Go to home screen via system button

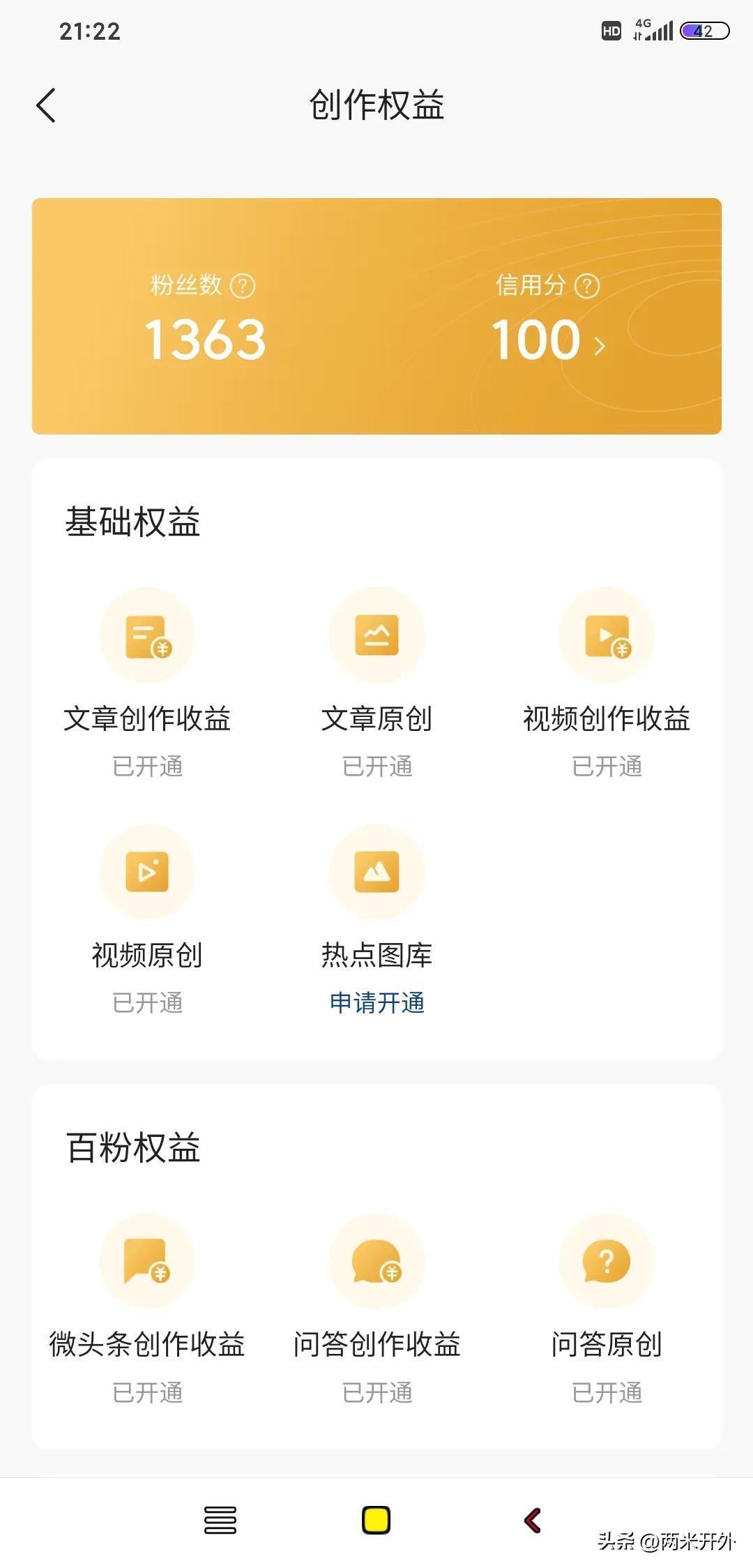(x=376, y=1521)
